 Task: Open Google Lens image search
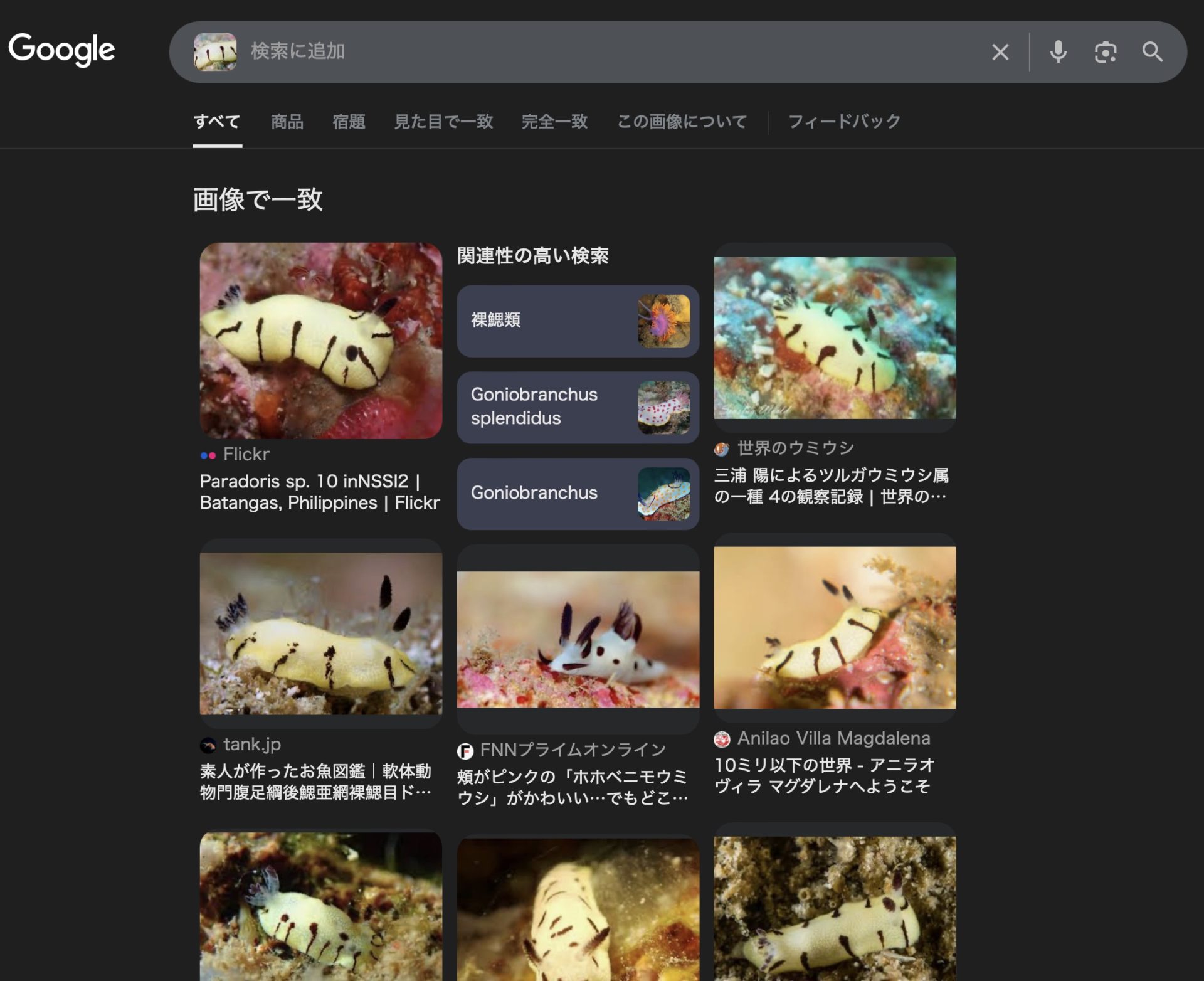(x=1105, y=52)
